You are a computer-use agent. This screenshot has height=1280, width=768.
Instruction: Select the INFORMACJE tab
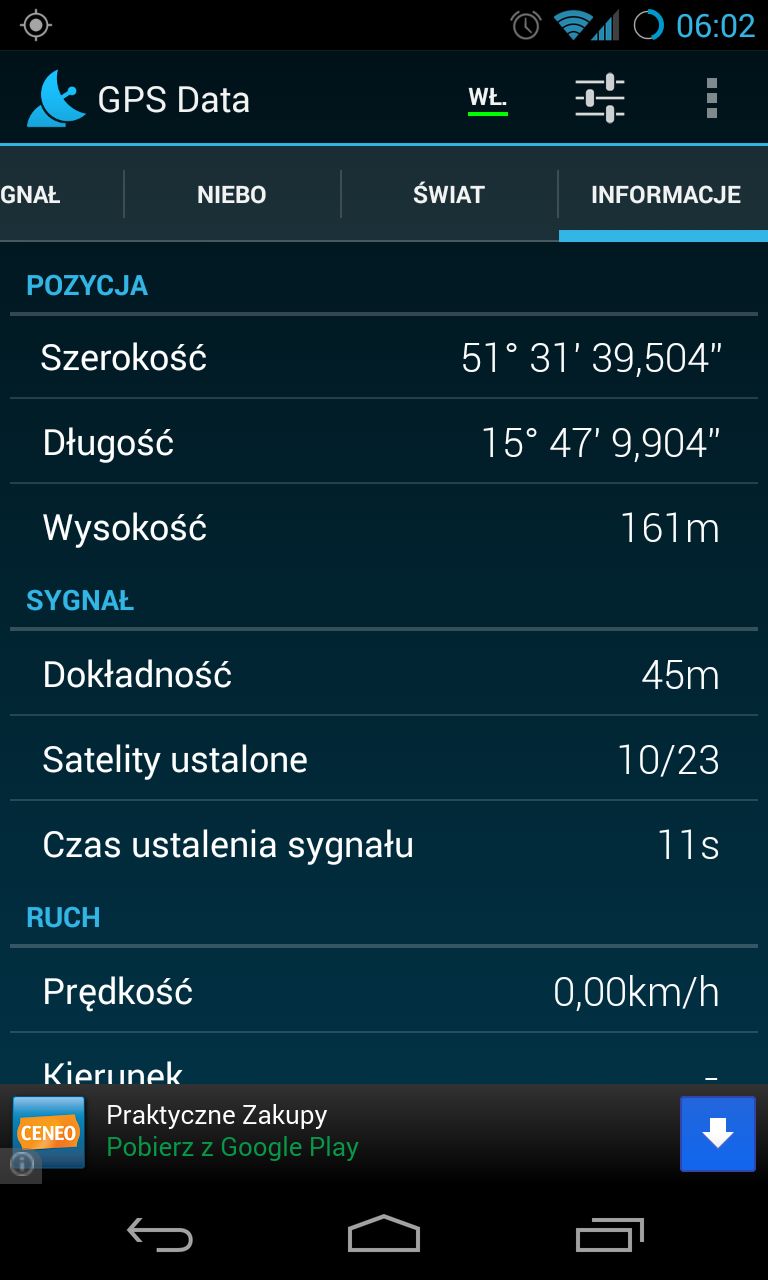[x=665, y=194]
